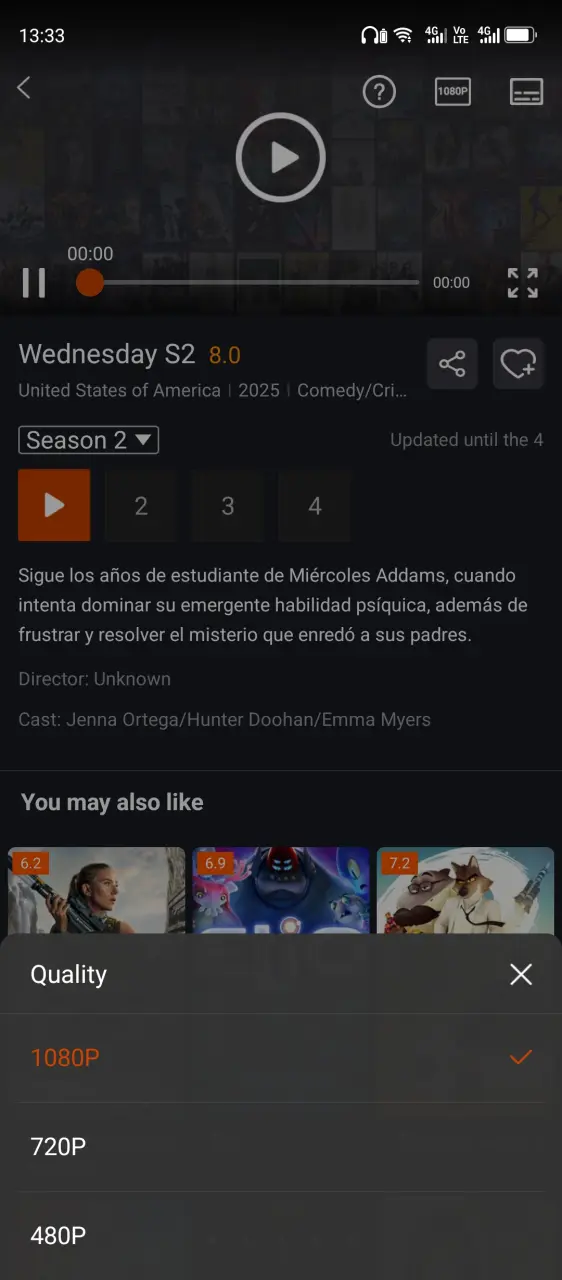Open the recommended title rated 6.9

[281, 891]
